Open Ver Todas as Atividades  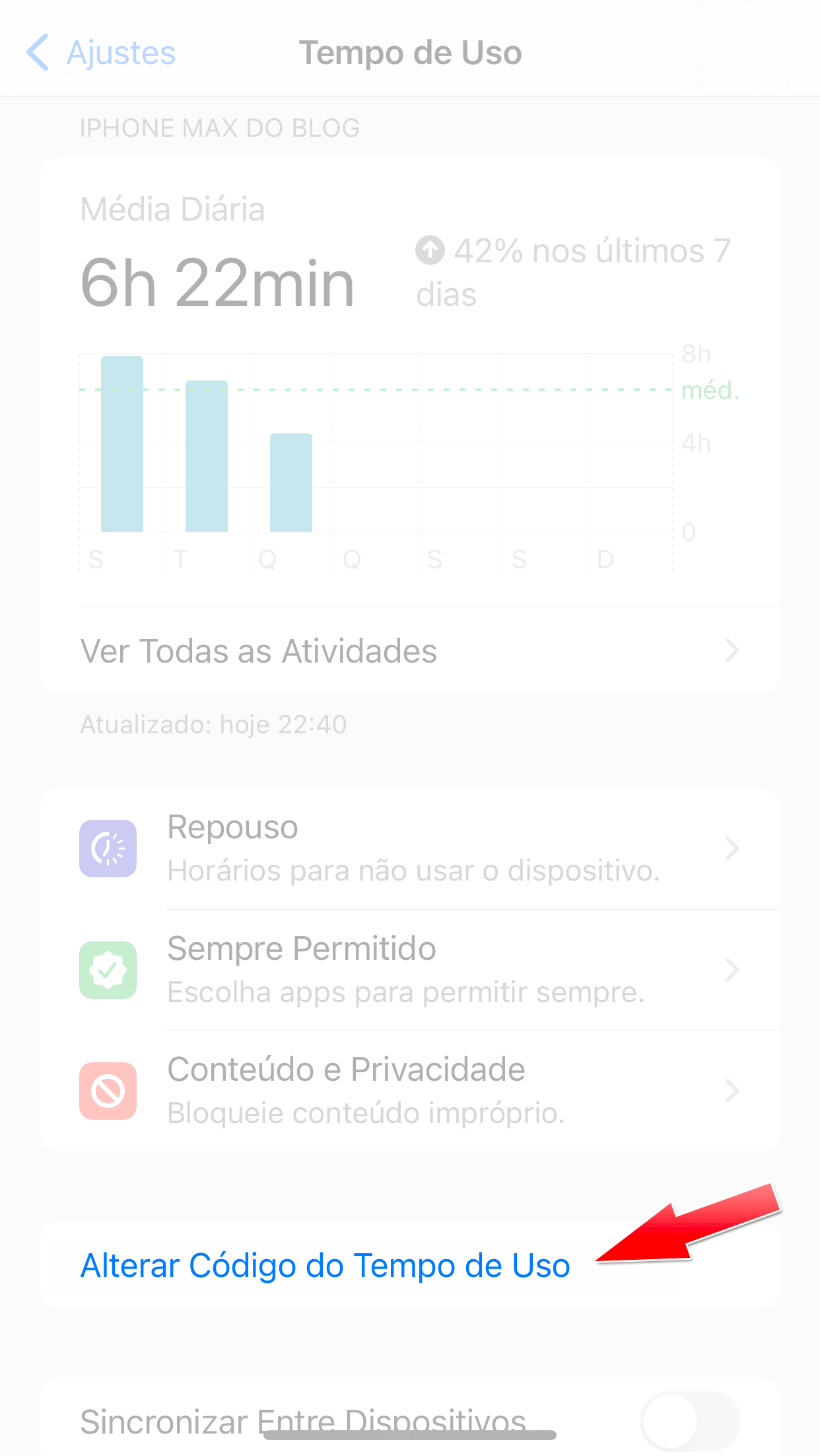pos(410,651)
